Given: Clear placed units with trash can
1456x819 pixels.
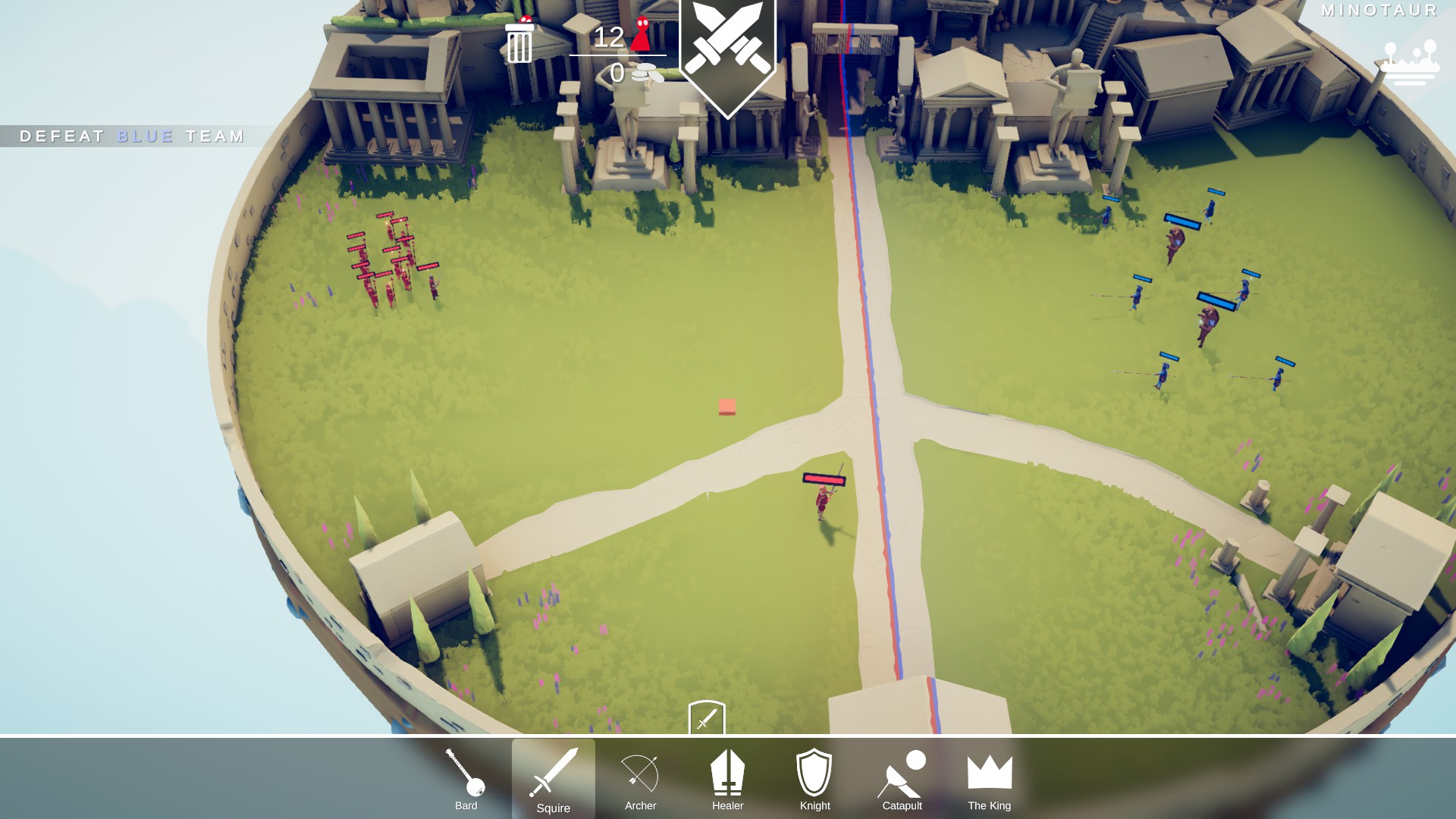Looking at the screenshot, I should tap(519, 42).
